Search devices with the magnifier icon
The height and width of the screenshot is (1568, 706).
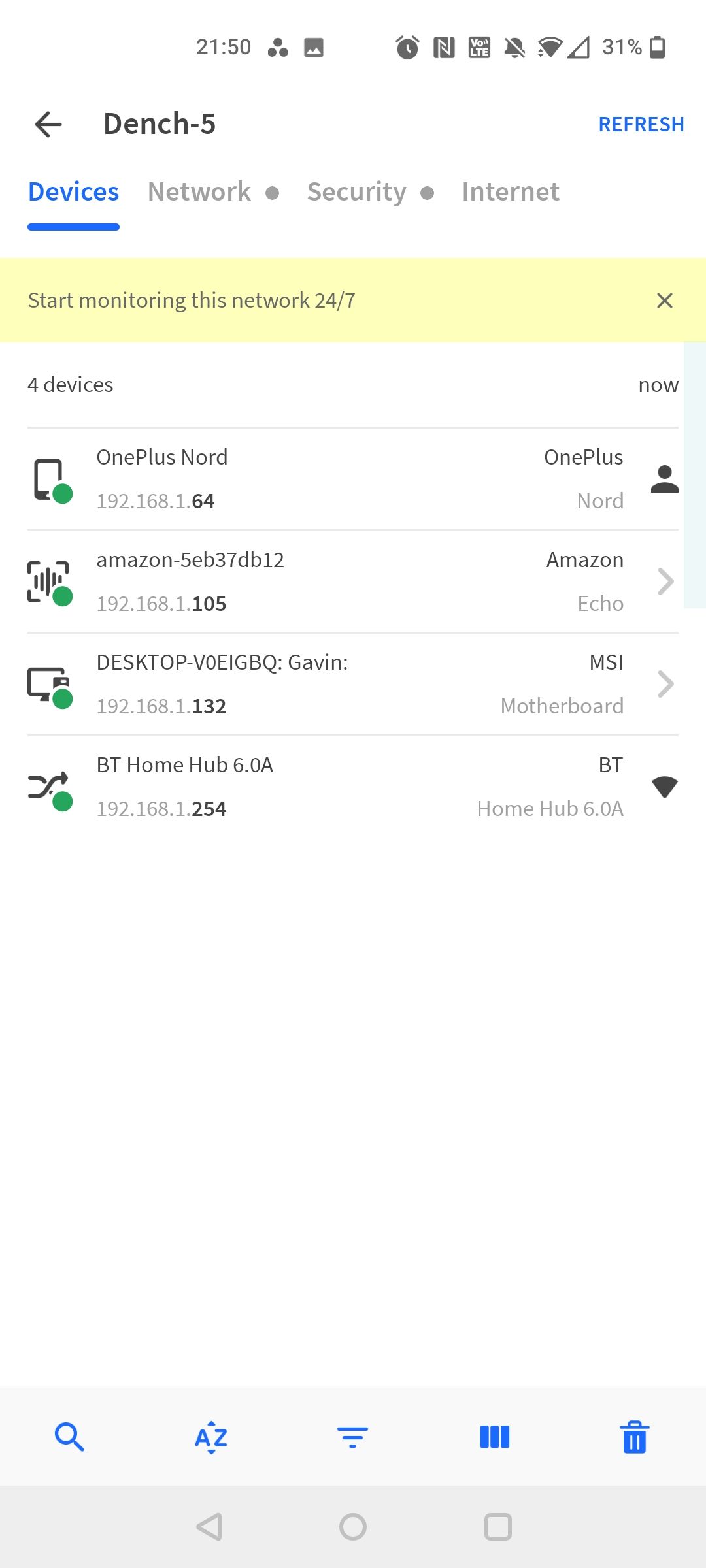click(x=69, y=1437)
